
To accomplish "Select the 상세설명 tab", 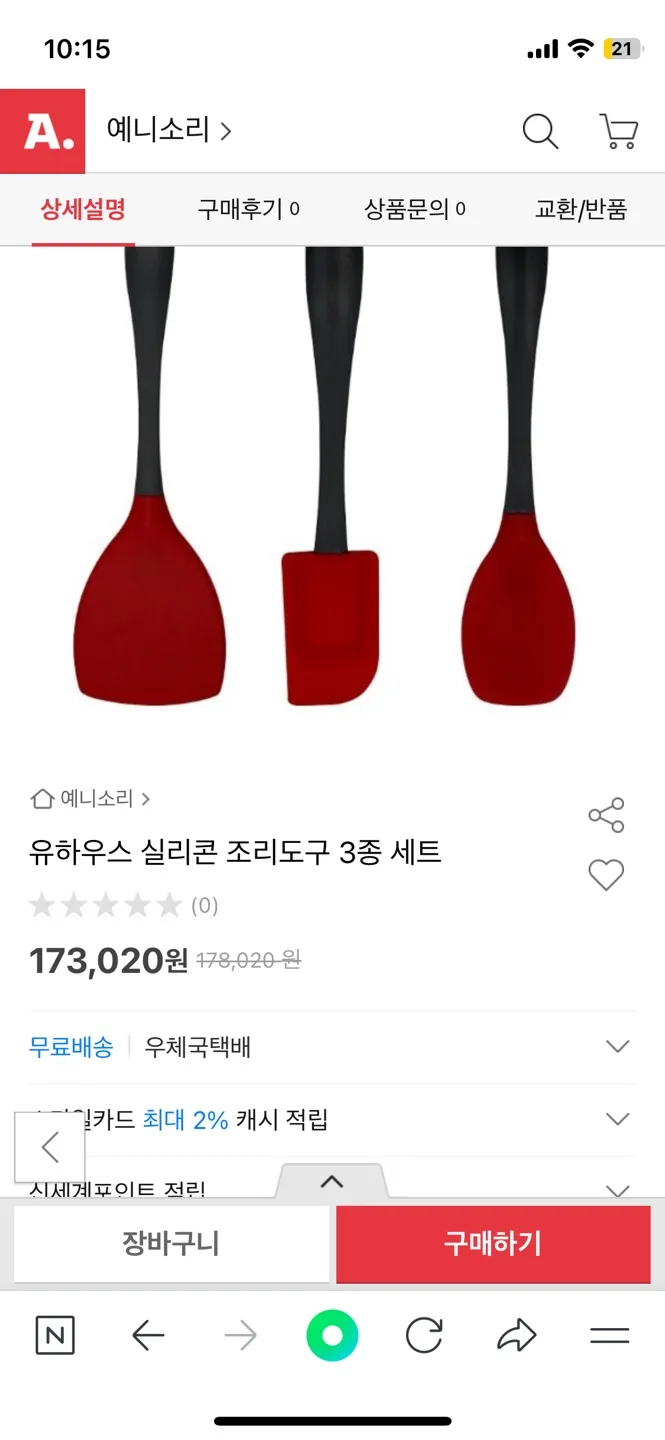I will (x=83, y=209).
